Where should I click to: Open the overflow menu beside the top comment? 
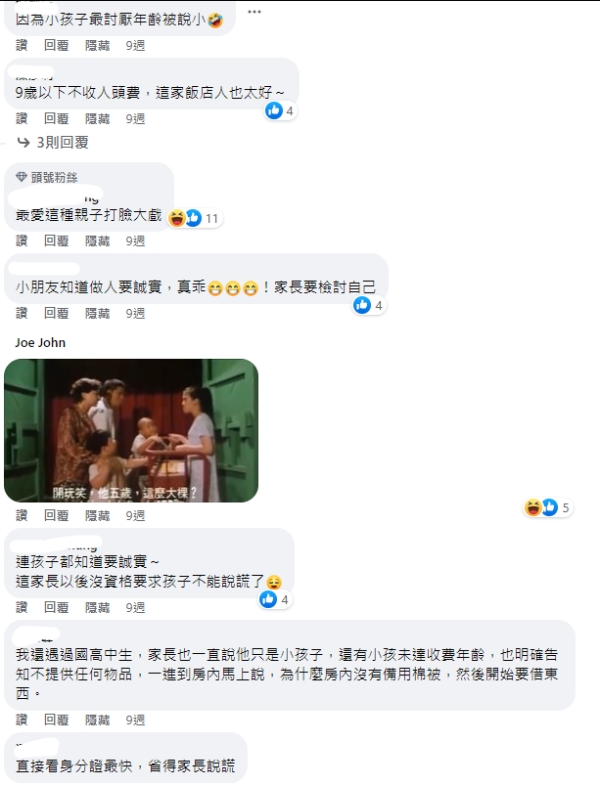[x=254, y=11]
